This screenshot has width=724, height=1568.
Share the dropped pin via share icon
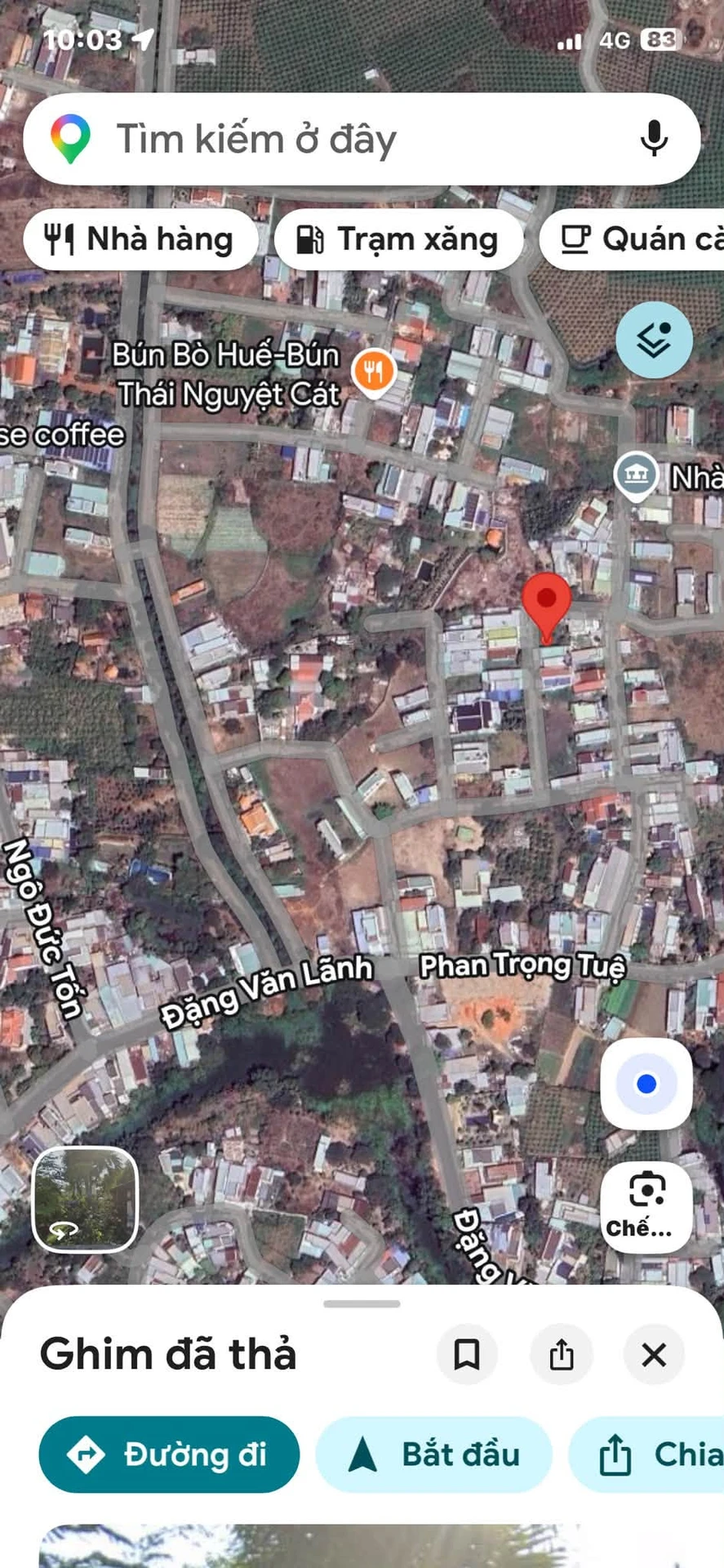click(562, 1355)
